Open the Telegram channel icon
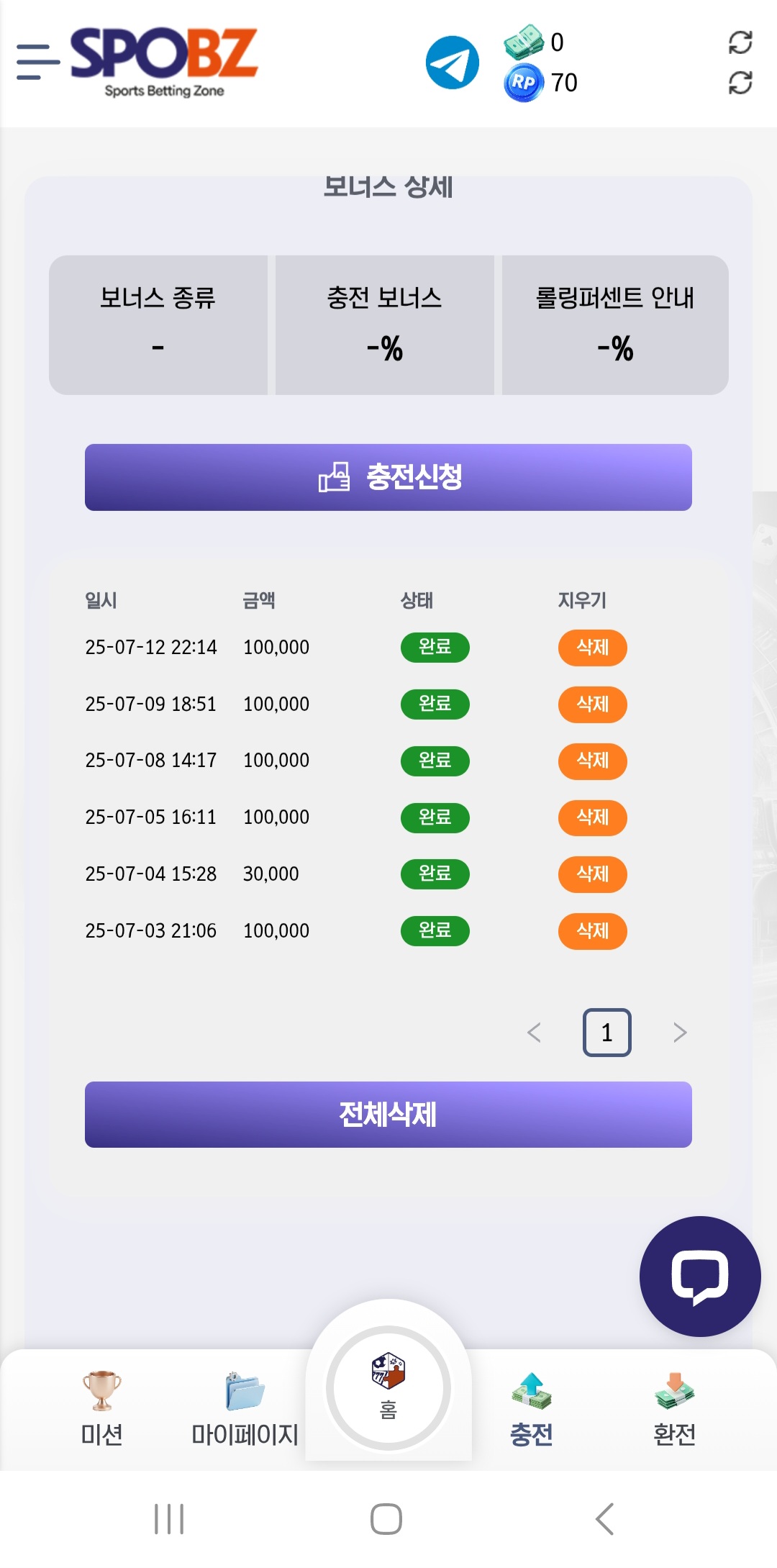777x1568 pixels. [453, 63]
